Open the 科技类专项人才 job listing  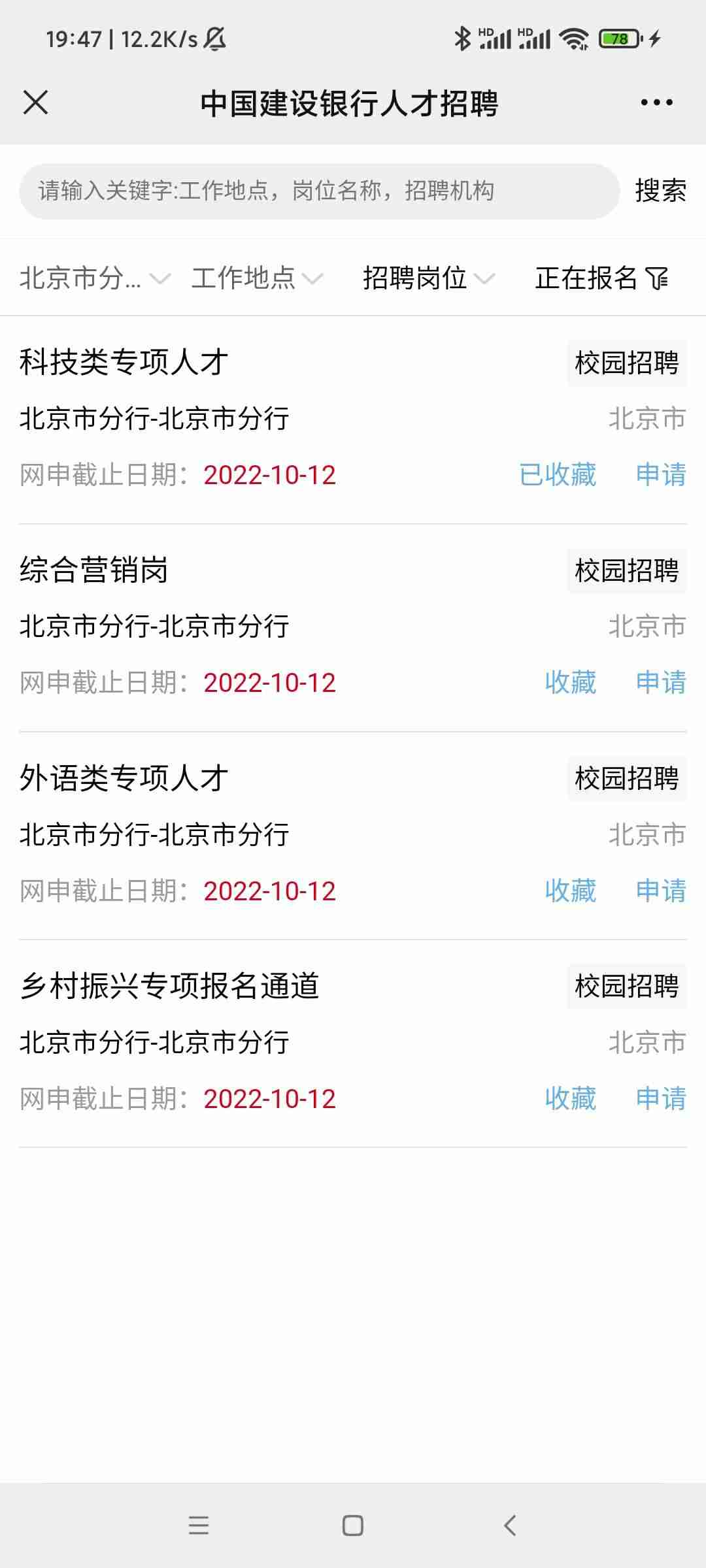[x=124, y=362]
